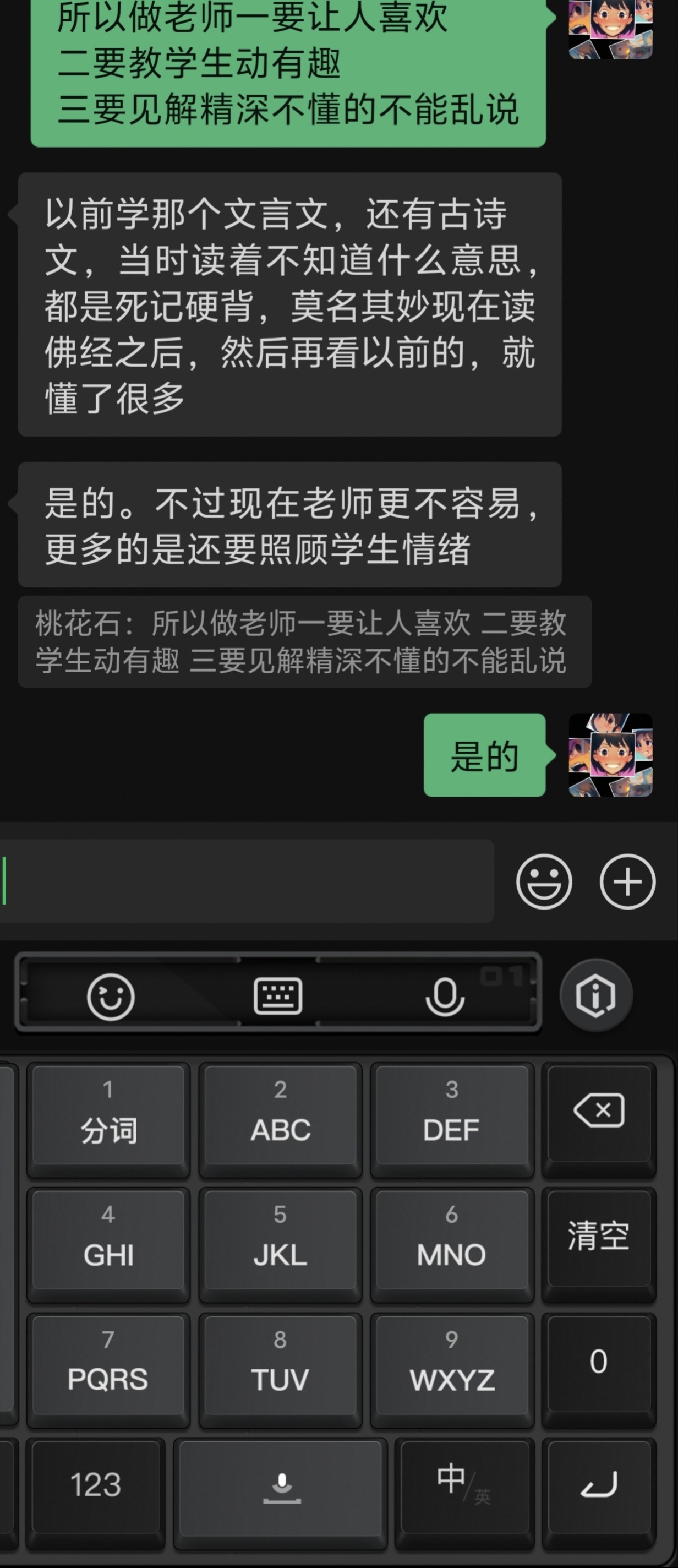Viewport: 678px width, 1568px height.
Task: Open the plus attachments menu
Action: (x=627, y=881)
